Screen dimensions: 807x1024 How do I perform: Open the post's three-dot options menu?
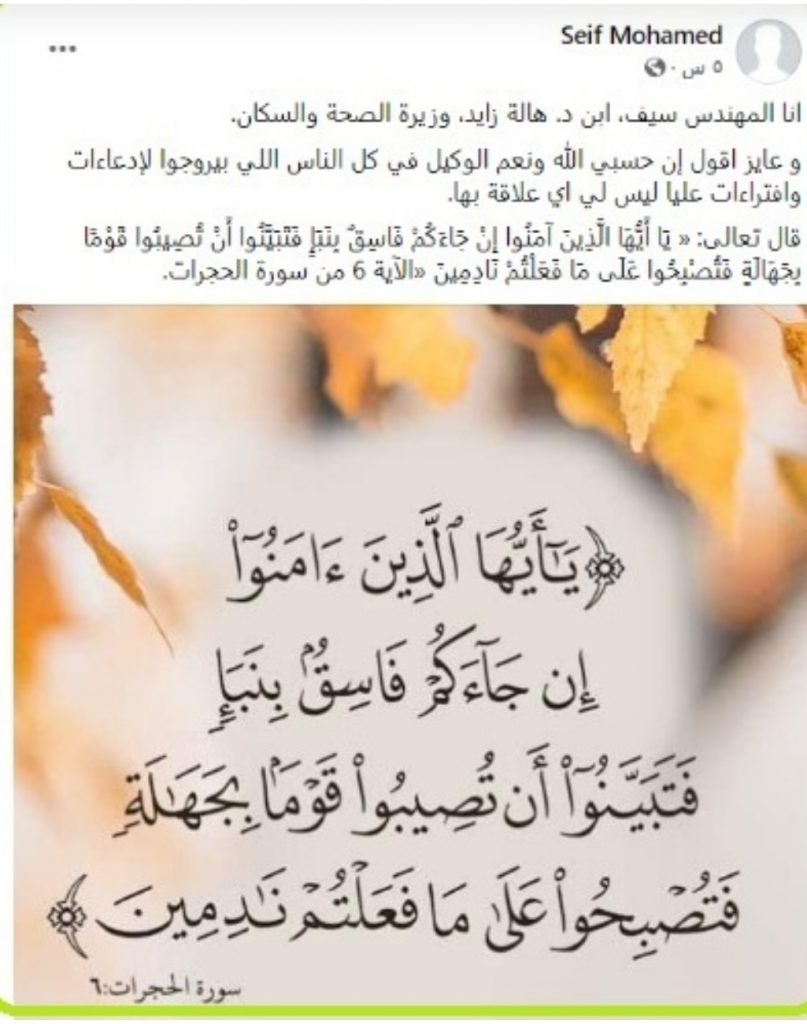(x=63, y=47)
